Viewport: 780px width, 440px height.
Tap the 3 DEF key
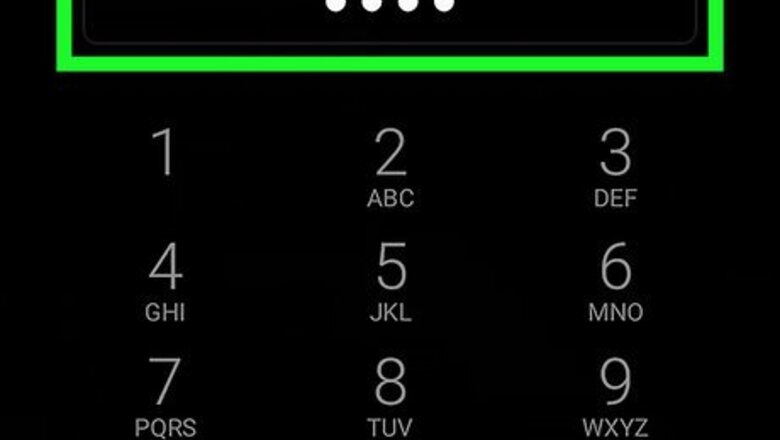(615, 166)
